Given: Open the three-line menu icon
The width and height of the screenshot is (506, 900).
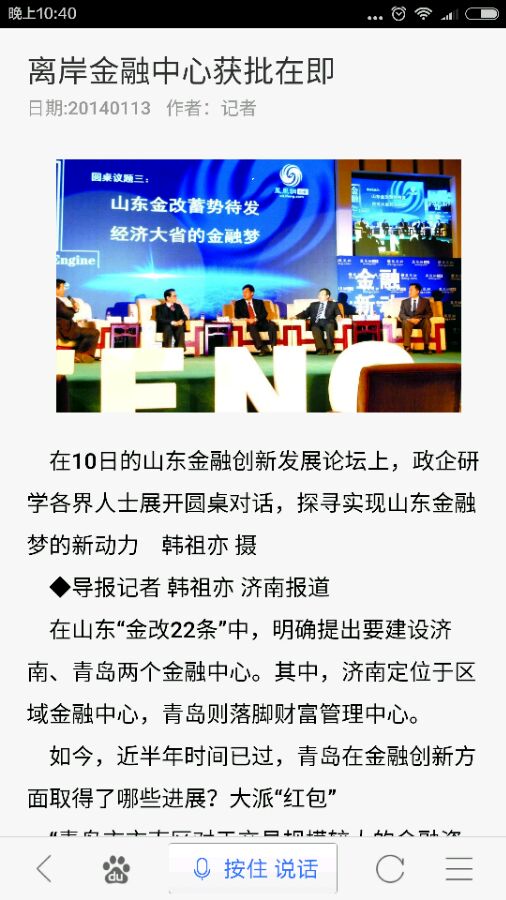Looking at the screenshot, I should 460,869.
